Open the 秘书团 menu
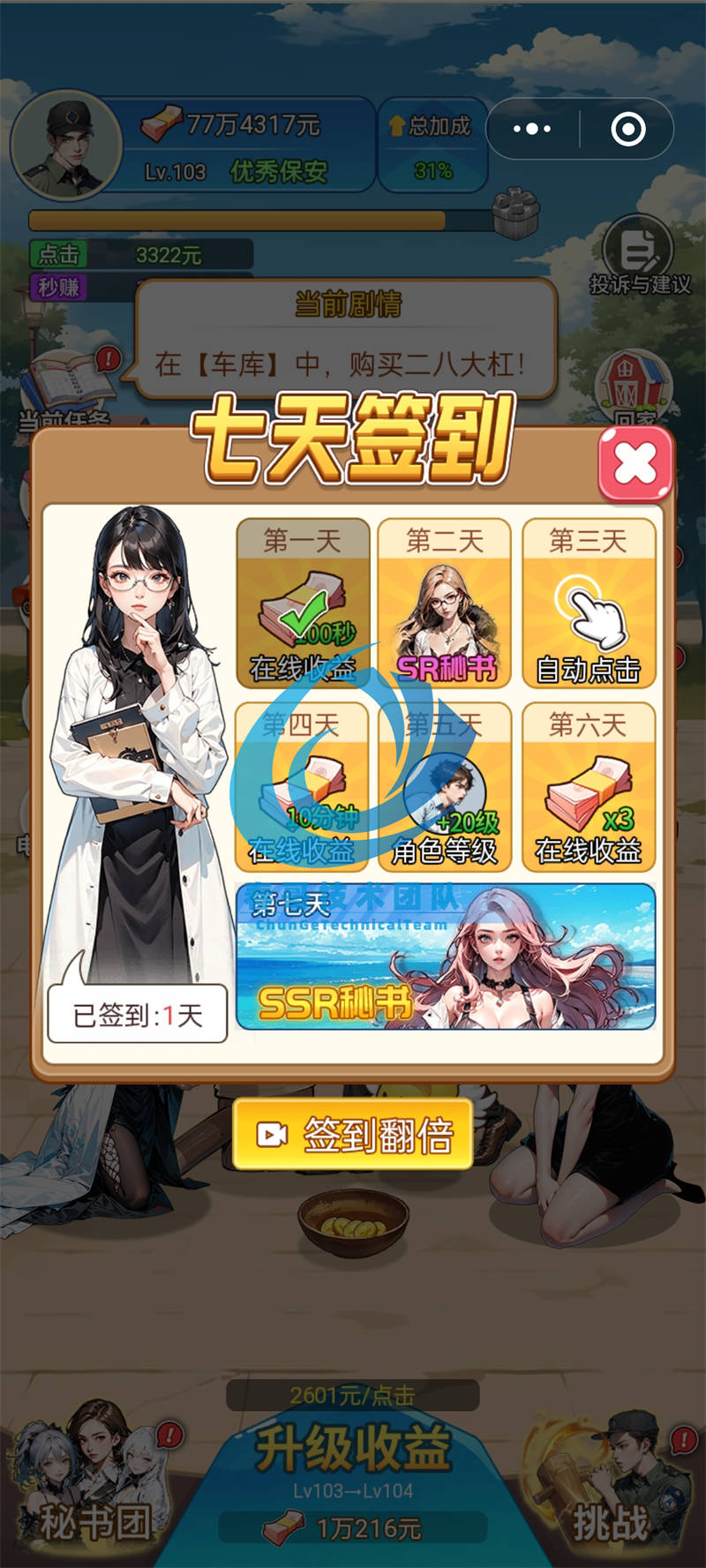 93,1482
